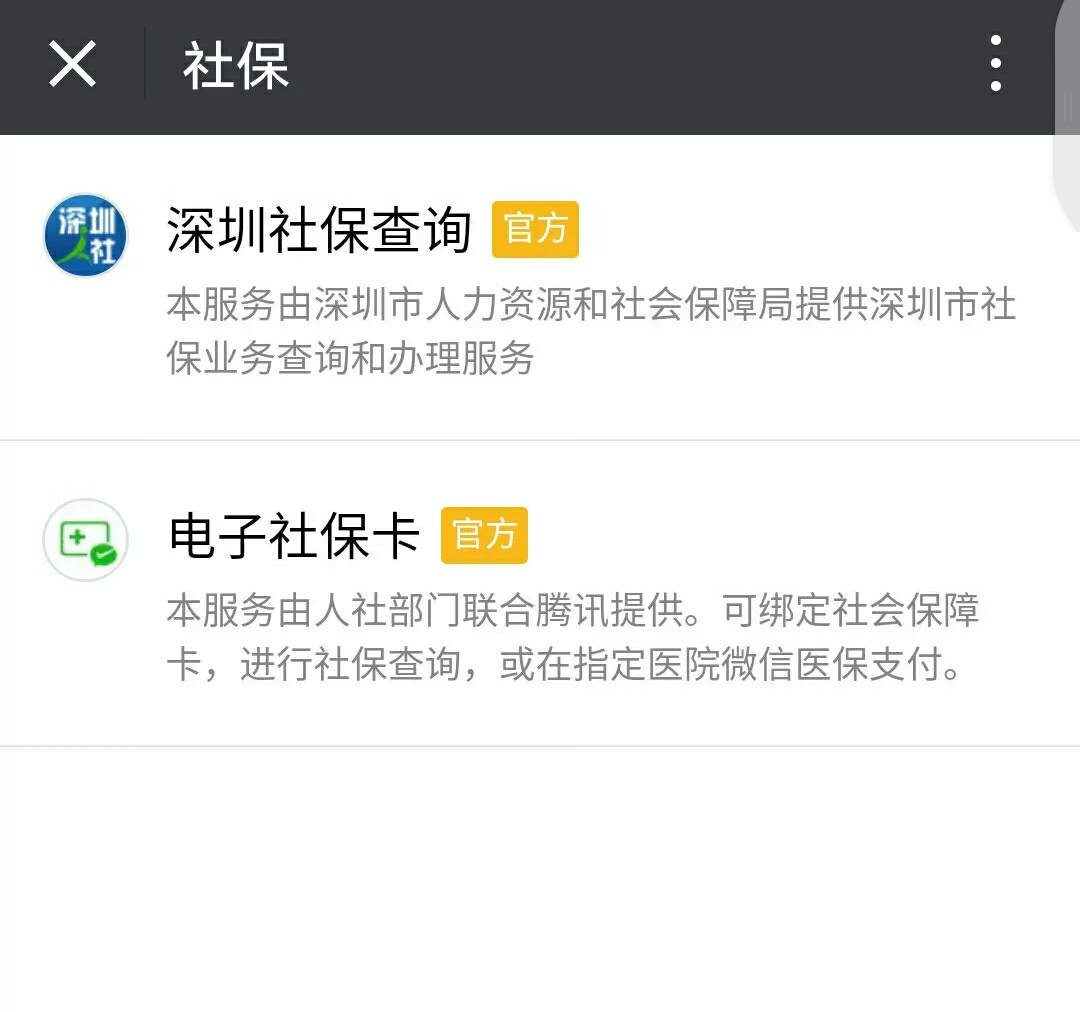Open the three-dot overflow menu
Viewport: 1080px width, 1012px height.
[x=995, y=65]
